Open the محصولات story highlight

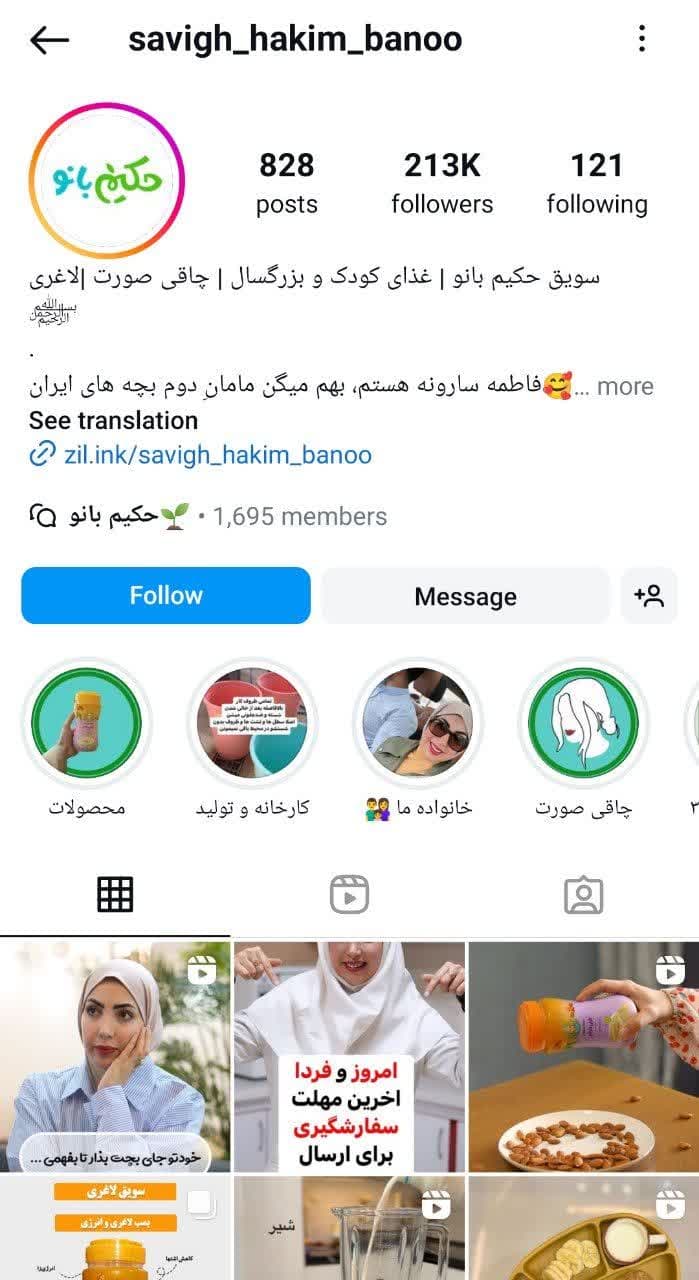[87, 722]
